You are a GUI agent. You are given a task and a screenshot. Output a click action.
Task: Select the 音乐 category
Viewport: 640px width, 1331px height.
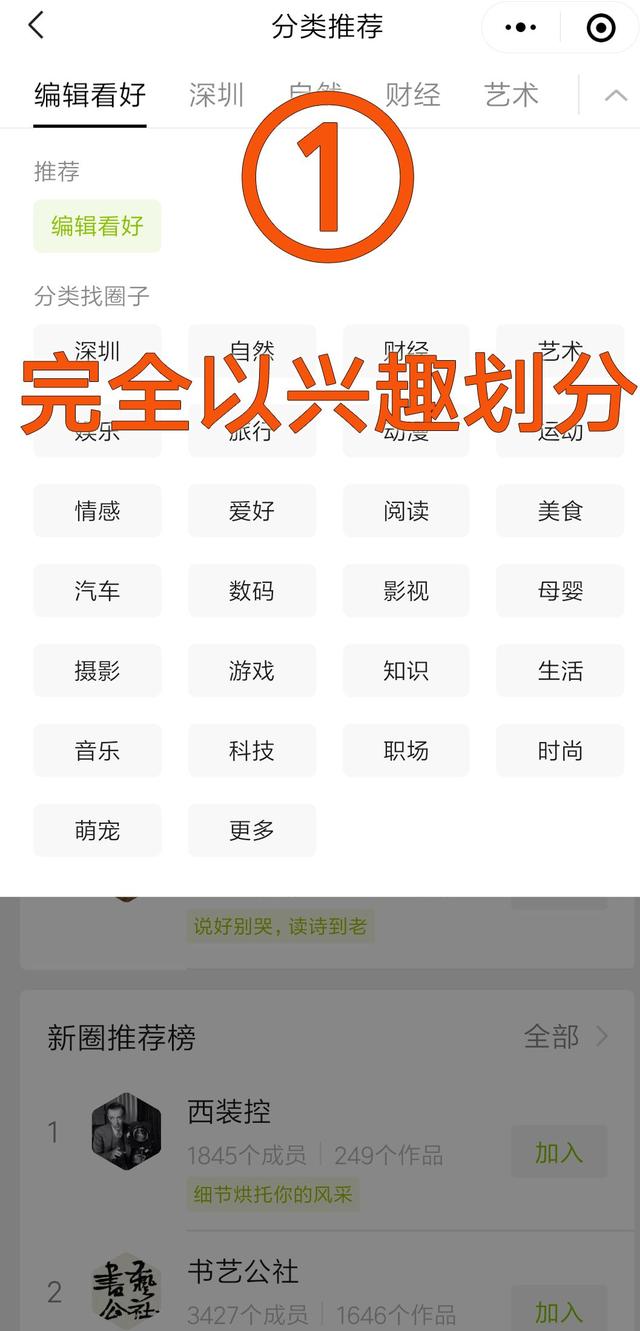click(x=97, y=751)
